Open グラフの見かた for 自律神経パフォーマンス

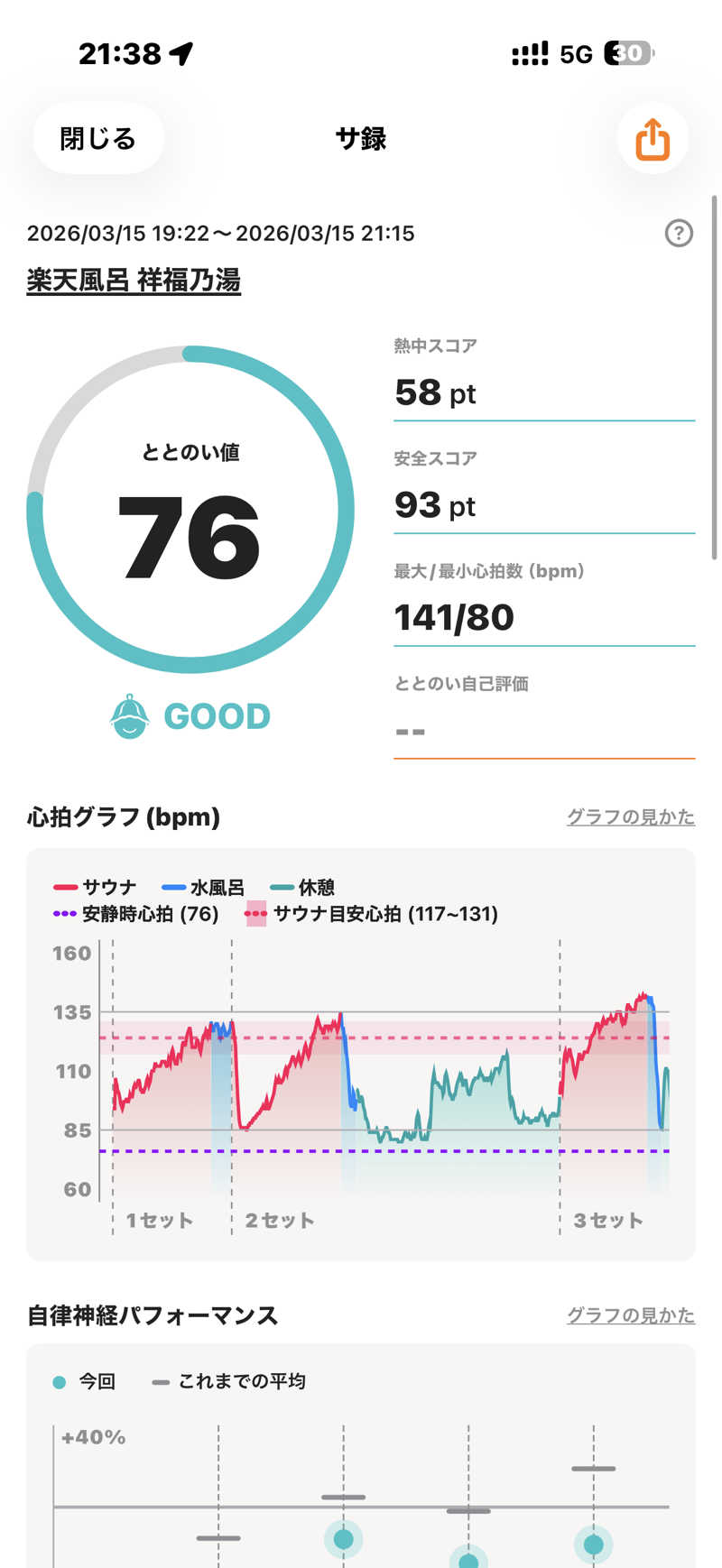630,1315
